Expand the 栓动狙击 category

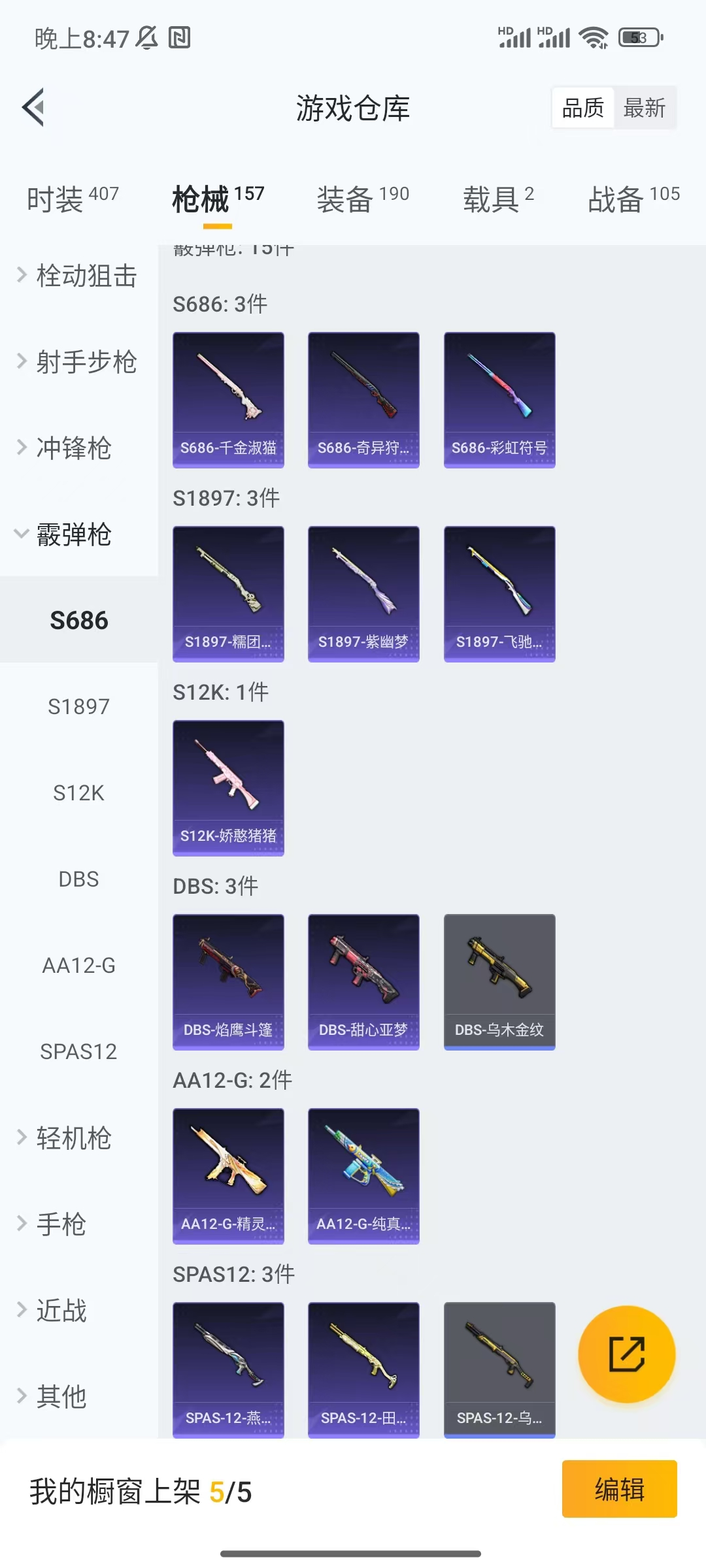pyautogui.click(x=78, y=276)
